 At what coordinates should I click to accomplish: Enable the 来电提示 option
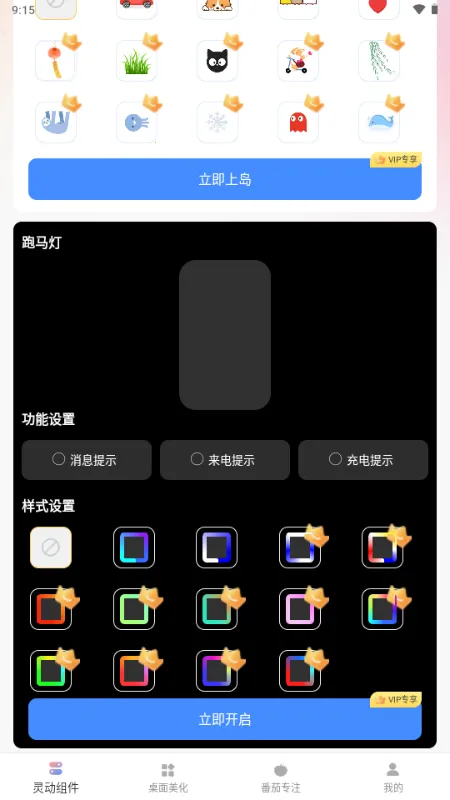[225, 460]
